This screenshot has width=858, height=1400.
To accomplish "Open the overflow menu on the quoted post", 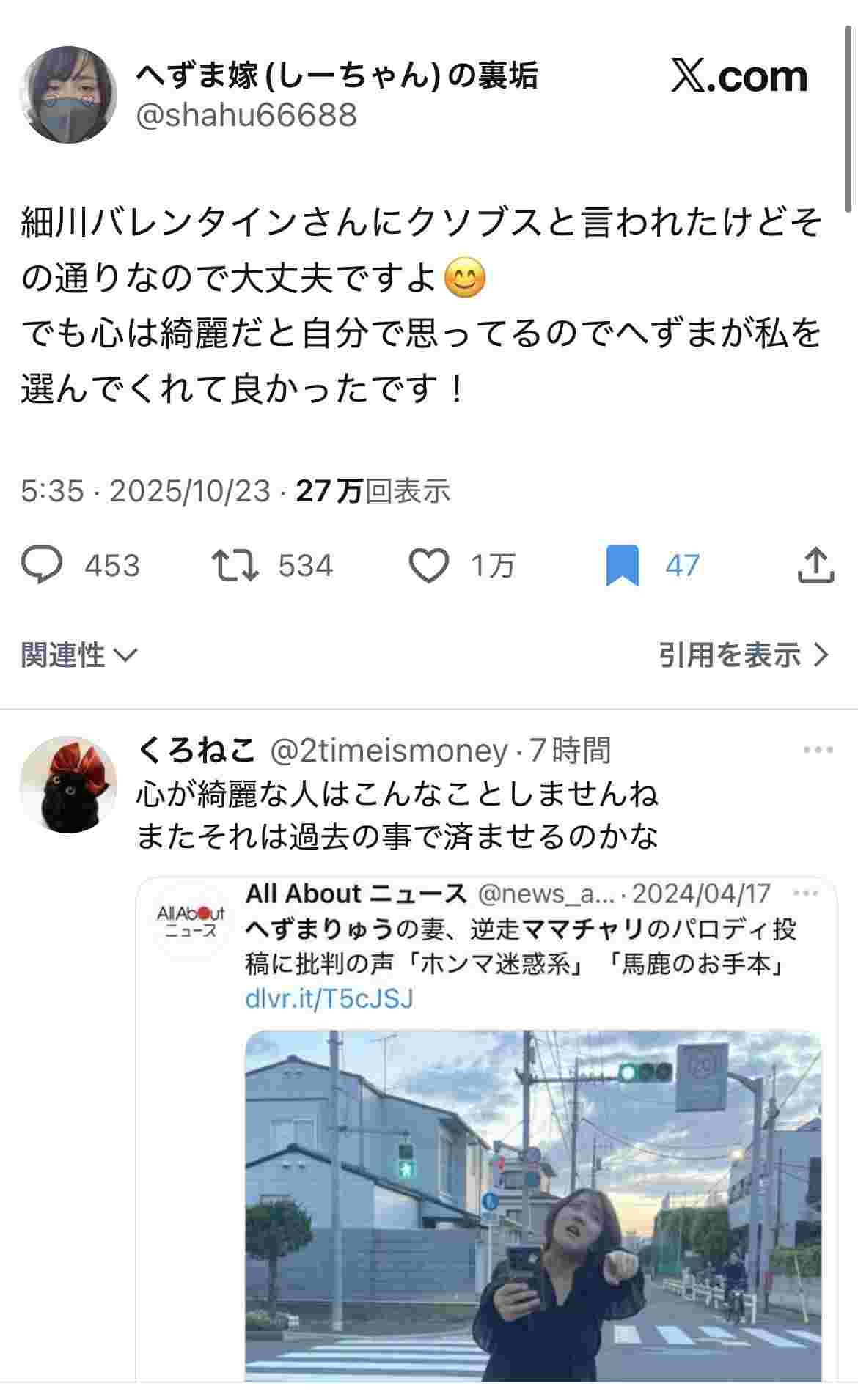I will [806, 894].
